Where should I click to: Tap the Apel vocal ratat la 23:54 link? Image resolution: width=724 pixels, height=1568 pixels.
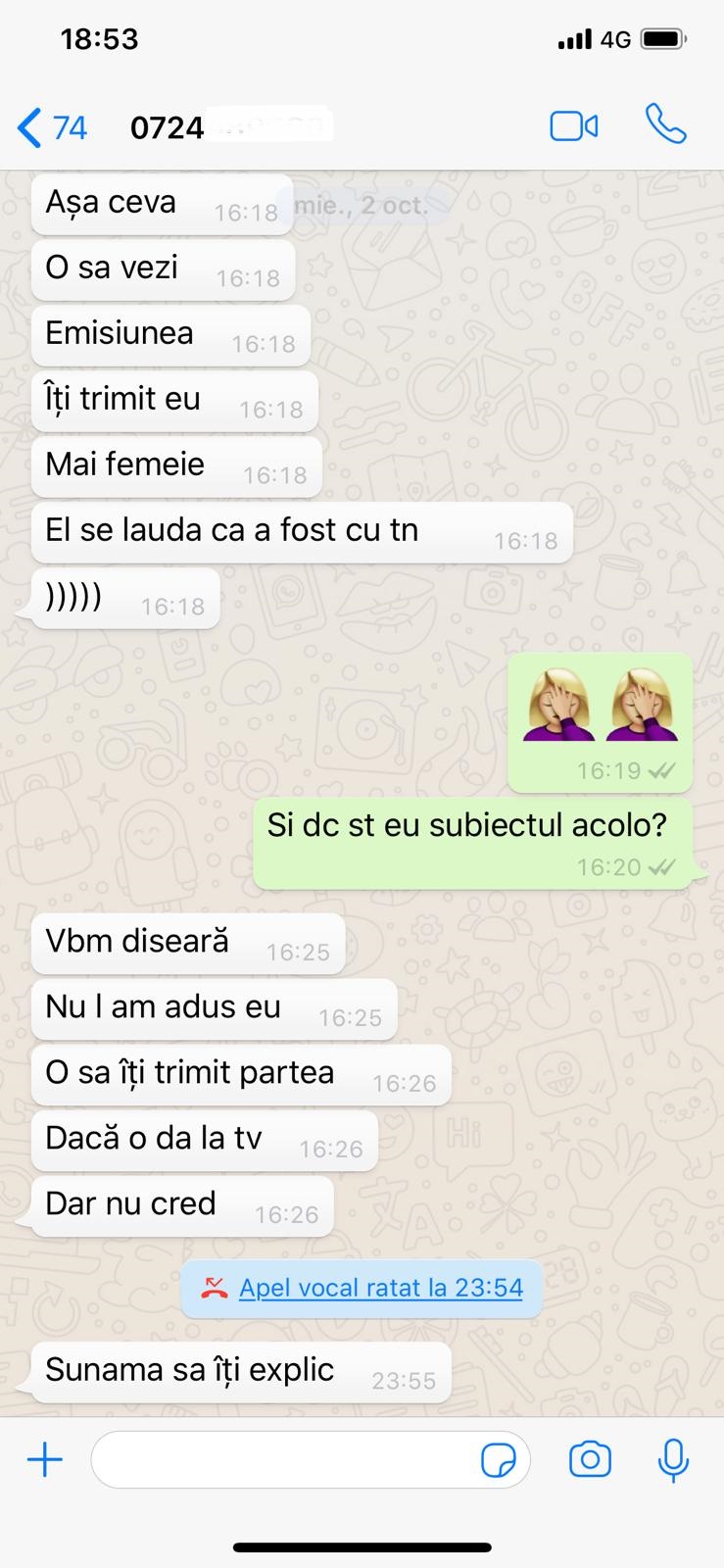tap(380, 1288)
